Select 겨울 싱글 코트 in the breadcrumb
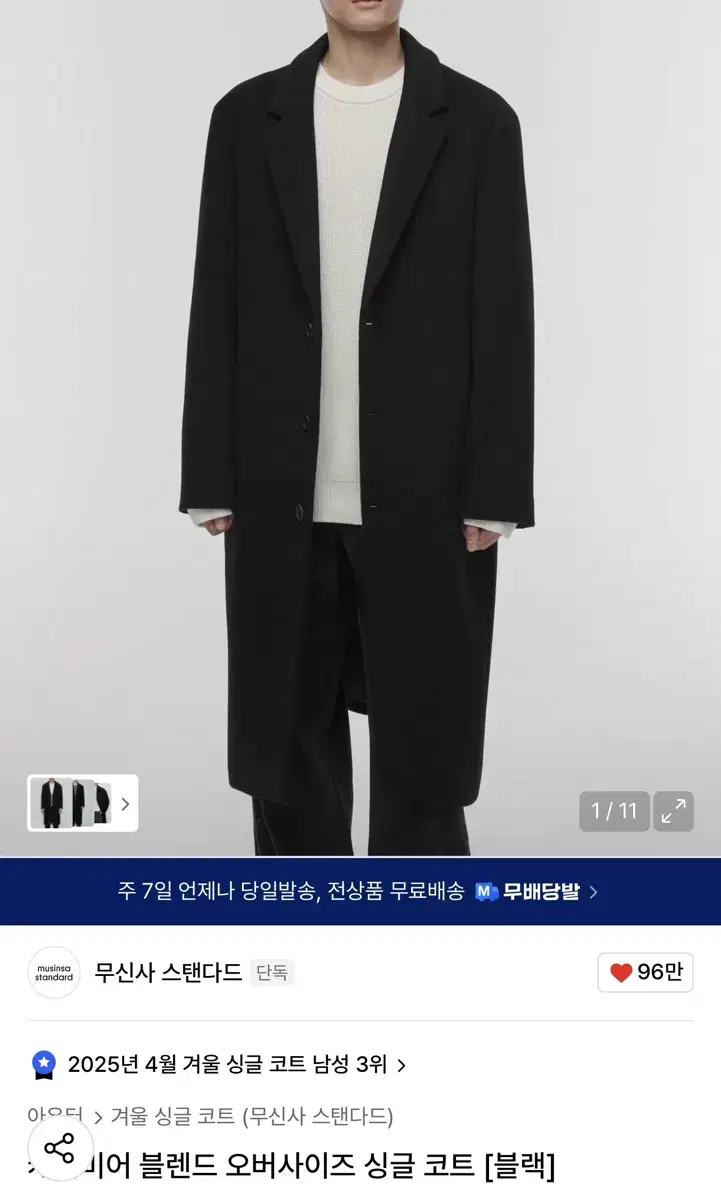The image size is (721, 1200). point(160,1118)
